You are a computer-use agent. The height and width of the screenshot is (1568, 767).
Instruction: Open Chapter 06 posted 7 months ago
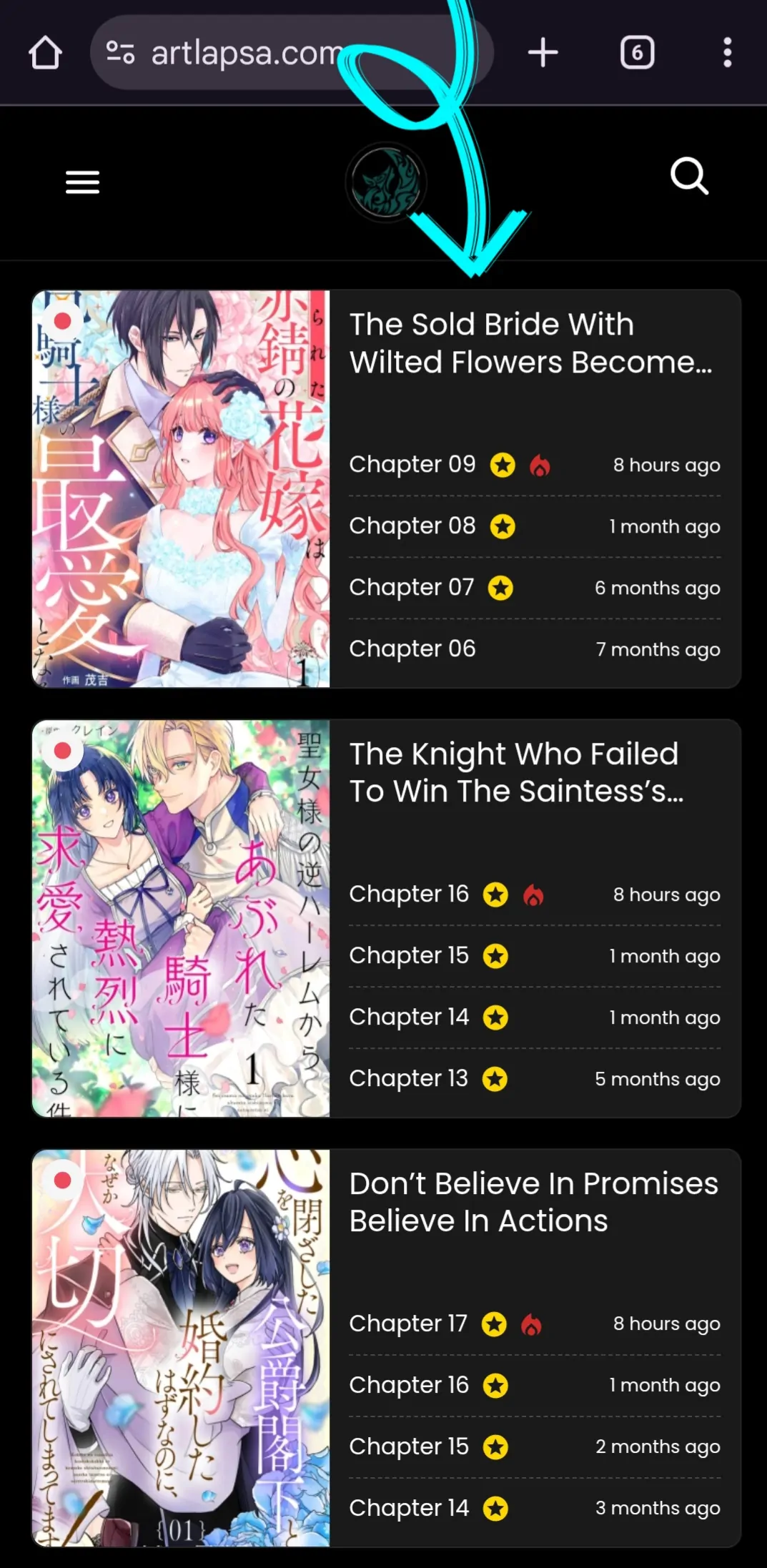(412, 649)
